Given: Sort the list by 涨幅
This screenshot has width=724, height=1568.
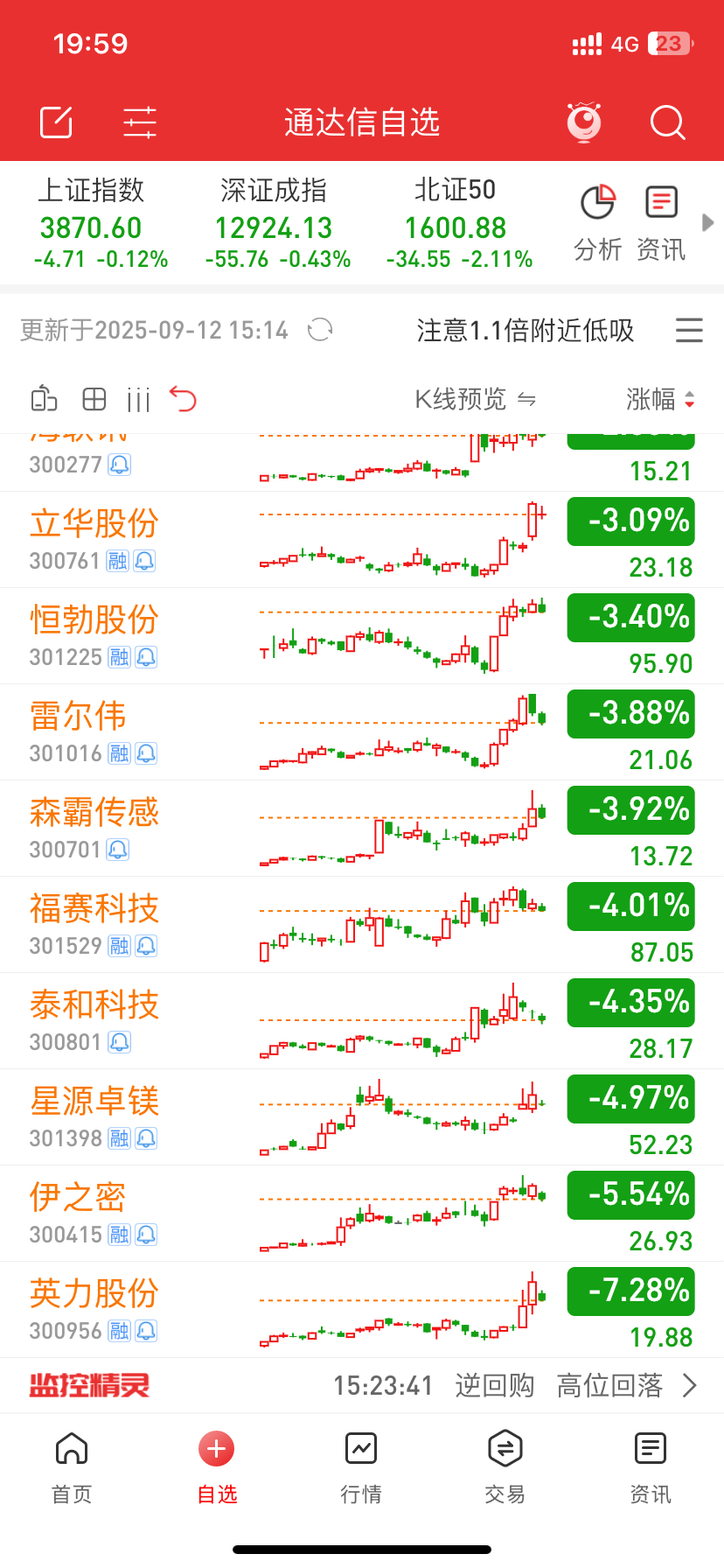Looking at the screenshot, I should pos(661,400).
